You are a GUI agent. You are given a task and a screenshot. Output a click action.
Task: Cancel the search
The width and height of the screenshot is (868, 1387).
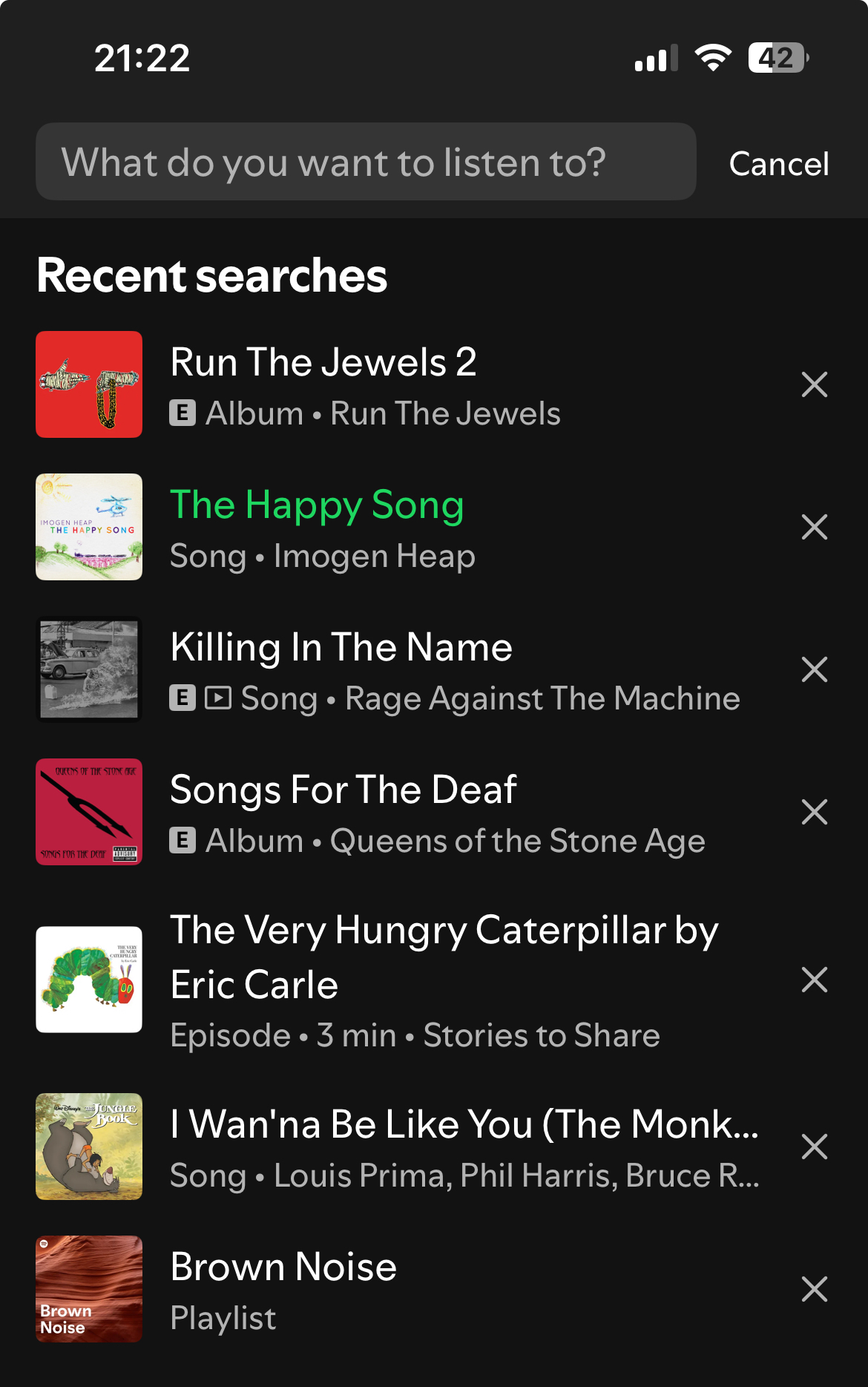pyautogui.click(x=778, y=164)
